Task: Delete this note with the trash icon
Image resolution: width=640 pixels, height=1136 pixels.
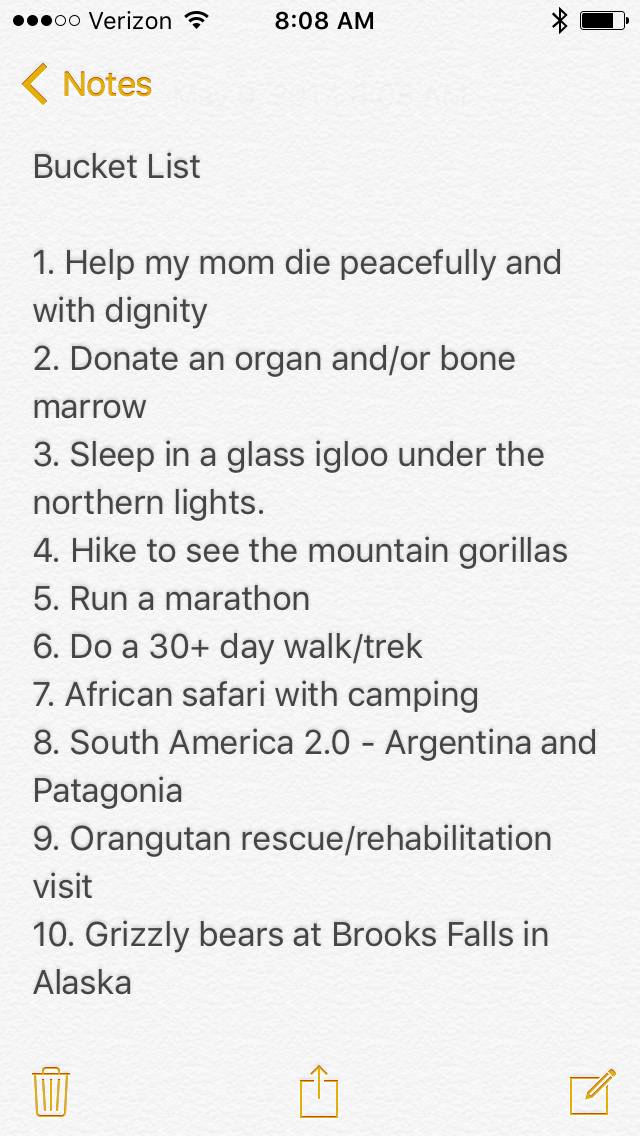Action: pyautogui.click(x=50, y=1091)
